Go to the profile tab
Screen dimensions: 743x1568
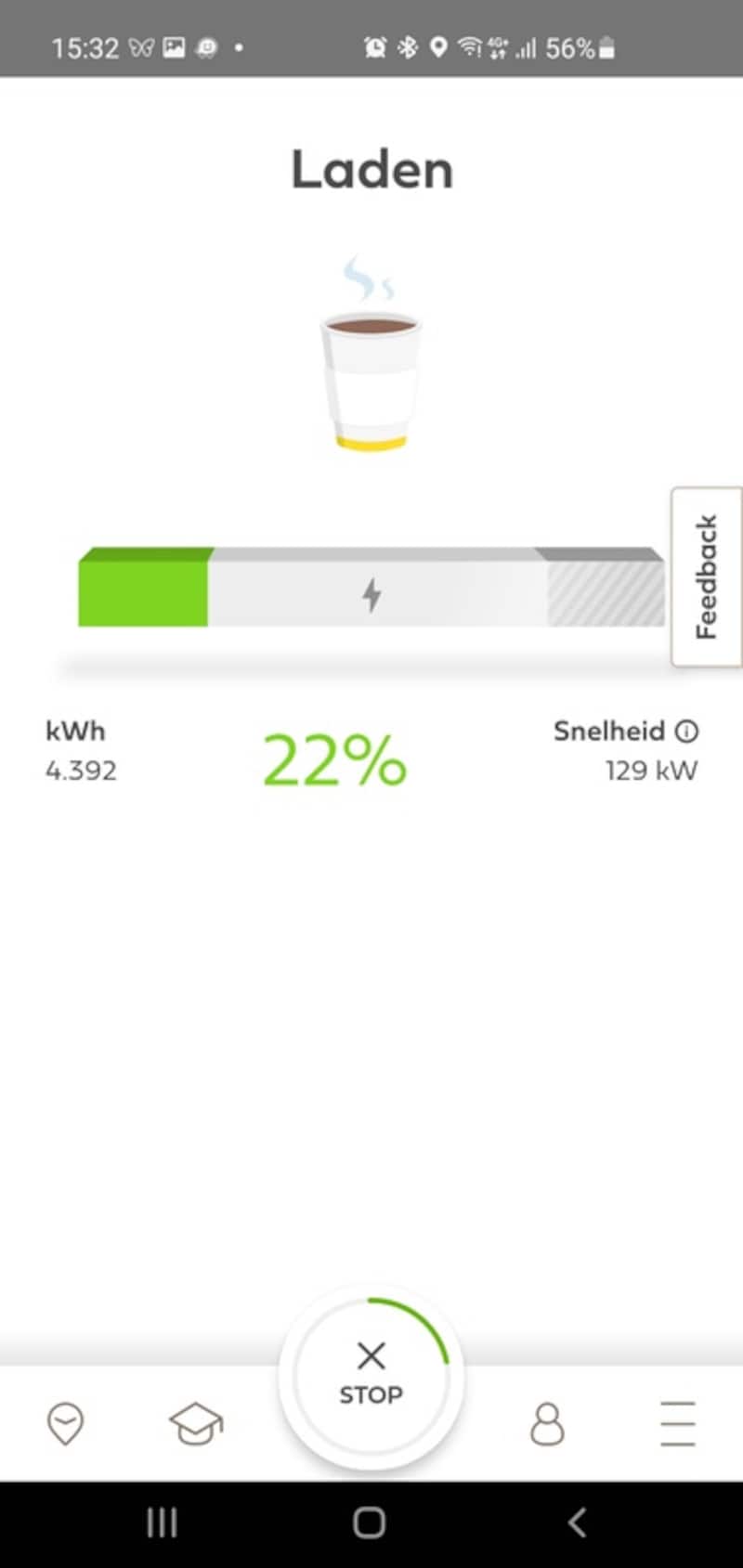click(x=547, y=1424)
